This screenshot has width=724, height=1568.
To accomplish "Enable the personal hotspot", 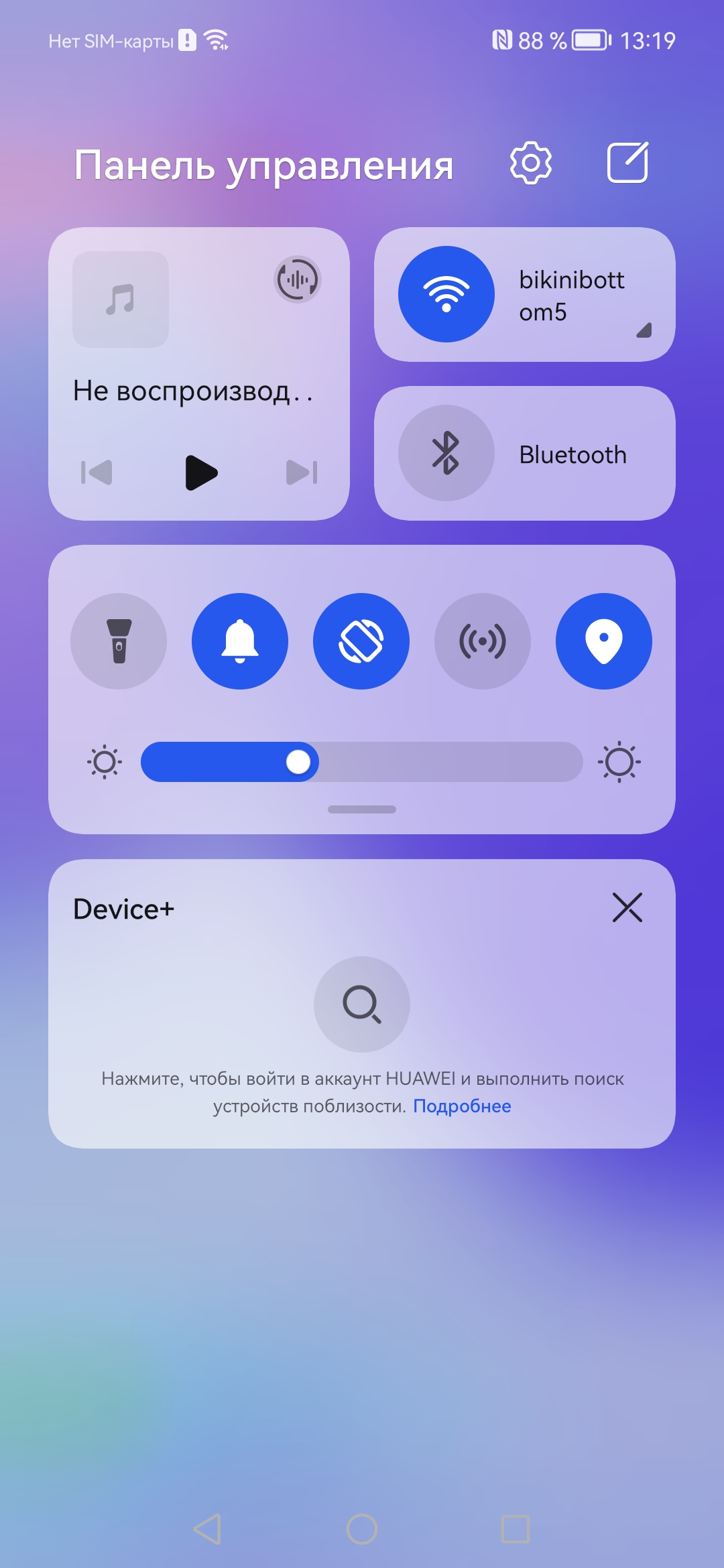I will click(x=483, y=641).
